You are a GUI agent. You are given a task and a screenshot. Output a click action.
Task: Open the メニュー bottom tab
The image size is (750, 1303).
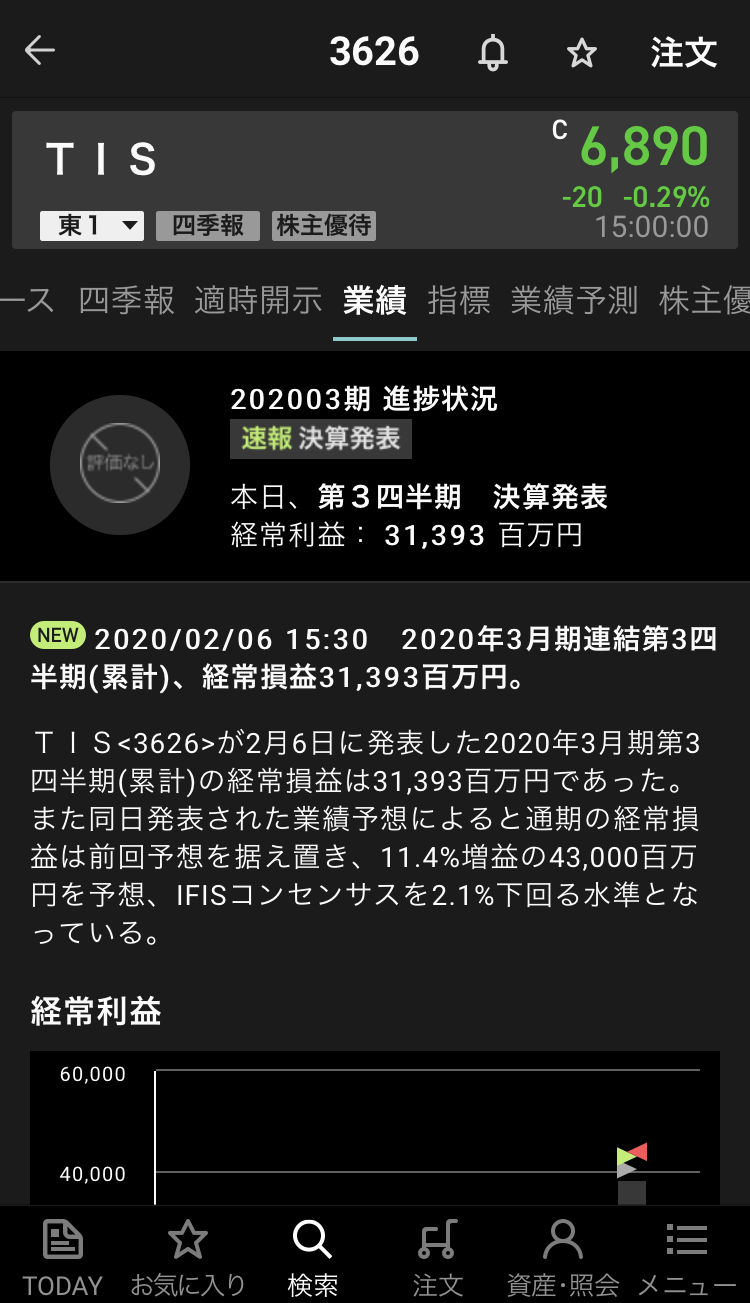[x=687, y=1256]
